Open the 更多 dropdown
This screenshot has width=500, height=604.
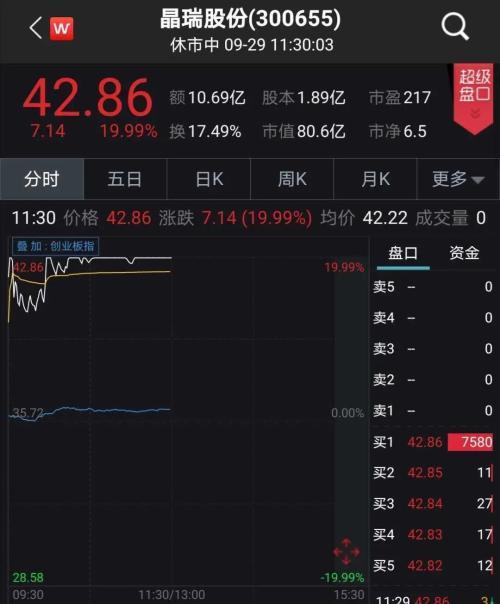(x=458, y=179)
